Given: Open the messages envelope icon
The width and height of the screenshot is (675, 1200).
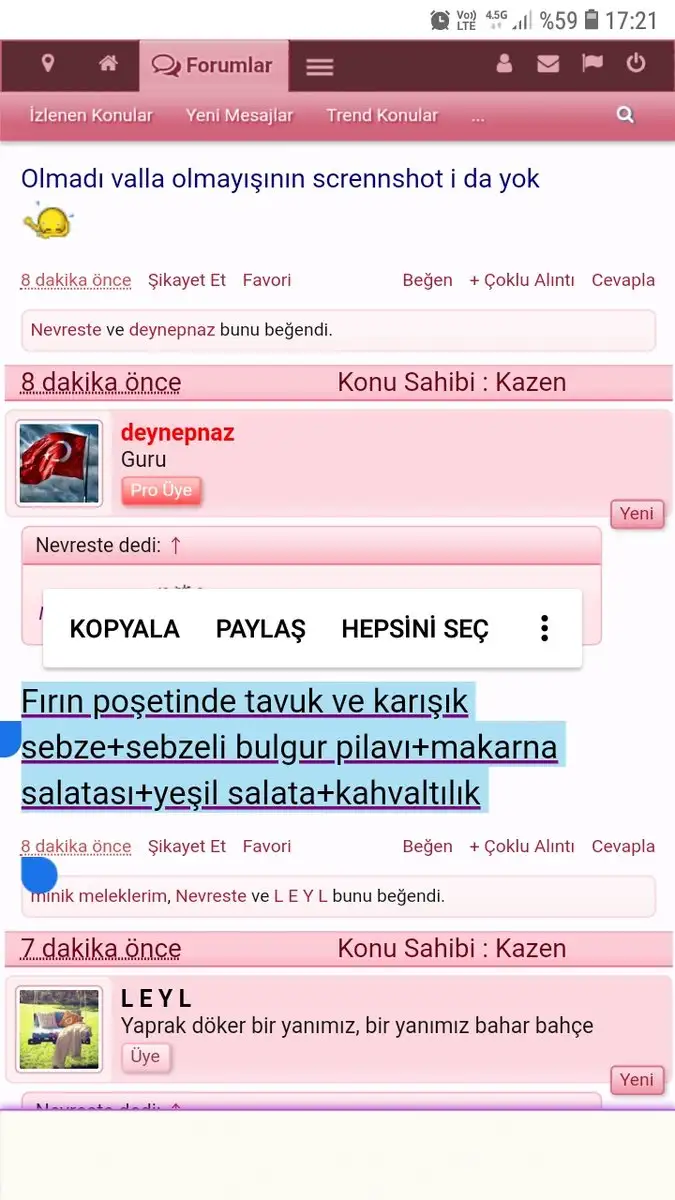Looking at the screenshot, I should pos(548,64).
